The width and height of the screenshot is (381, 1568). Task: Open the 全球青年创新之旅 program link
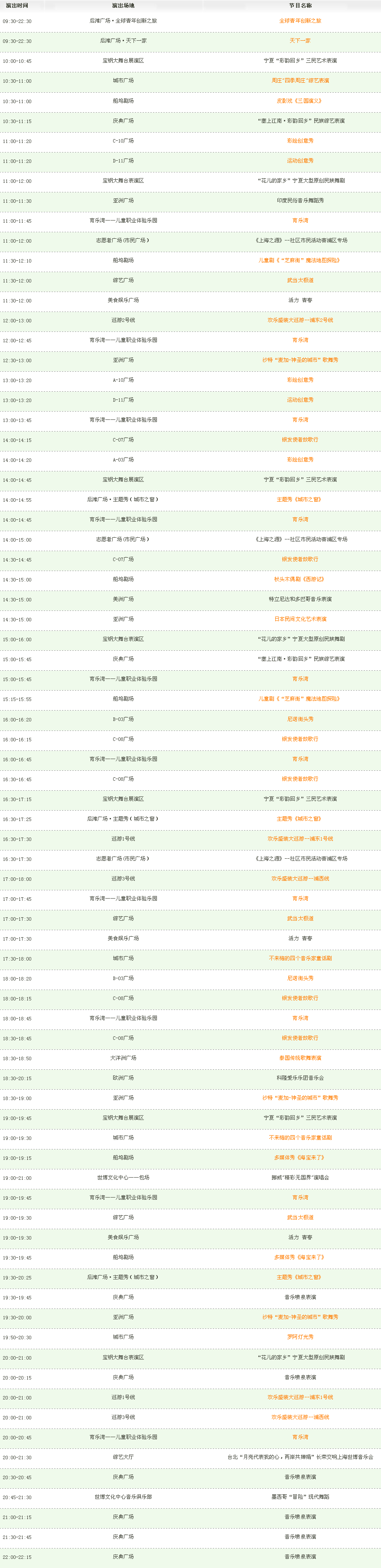(x=300, y=21)
